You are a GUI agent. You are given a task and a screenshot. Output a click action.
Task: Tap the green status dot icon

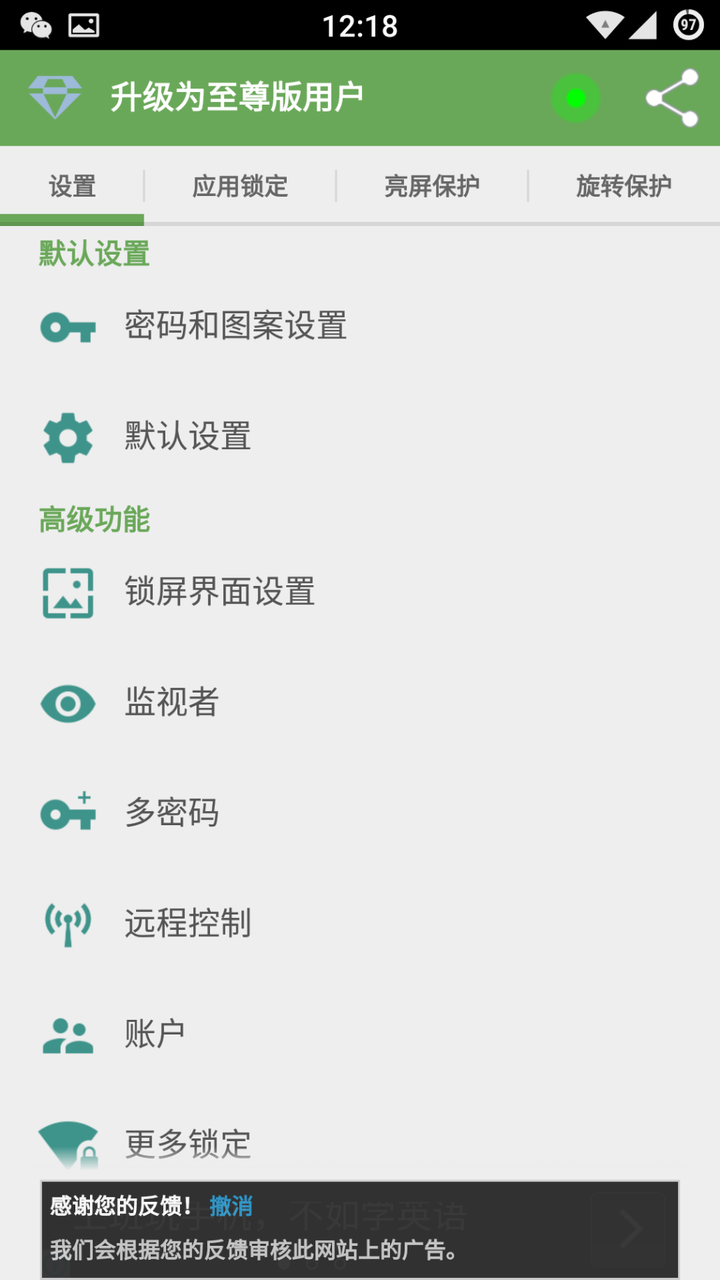click(576, 98)
